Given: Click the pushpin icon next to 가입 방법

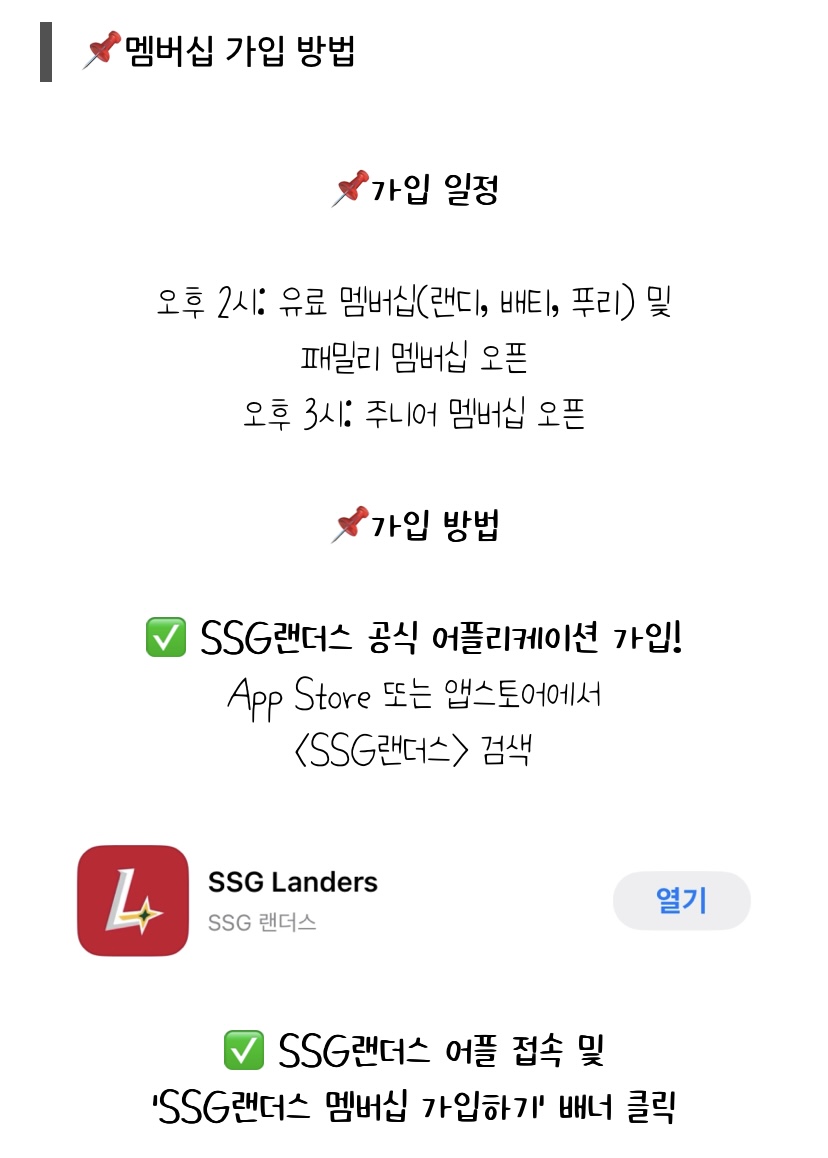Looking at the screenshot, I should (351, 522).
